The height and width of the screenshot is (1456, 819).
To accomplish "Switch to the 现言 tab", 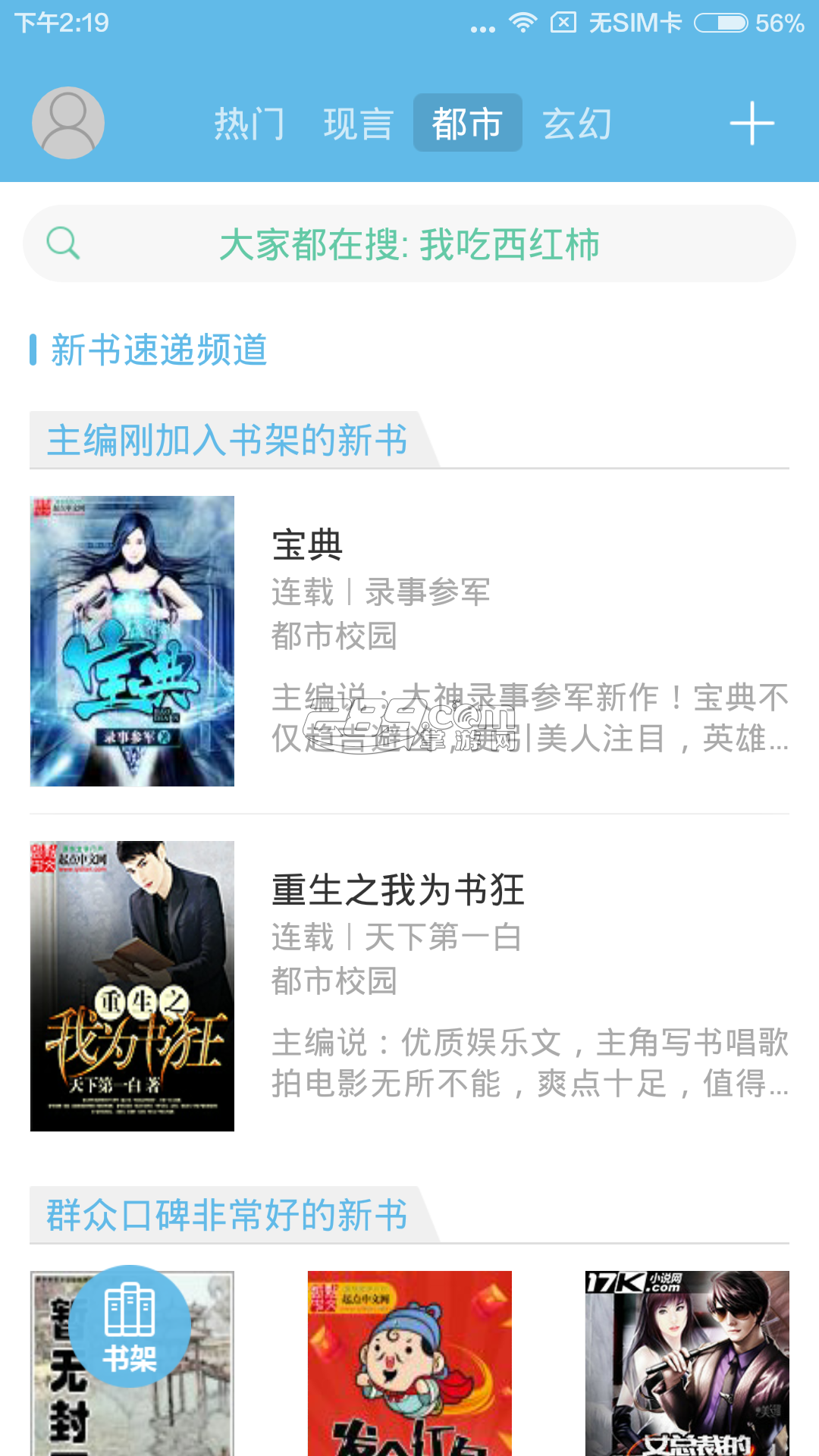I will pyautogui.click(x=358, y=124).
